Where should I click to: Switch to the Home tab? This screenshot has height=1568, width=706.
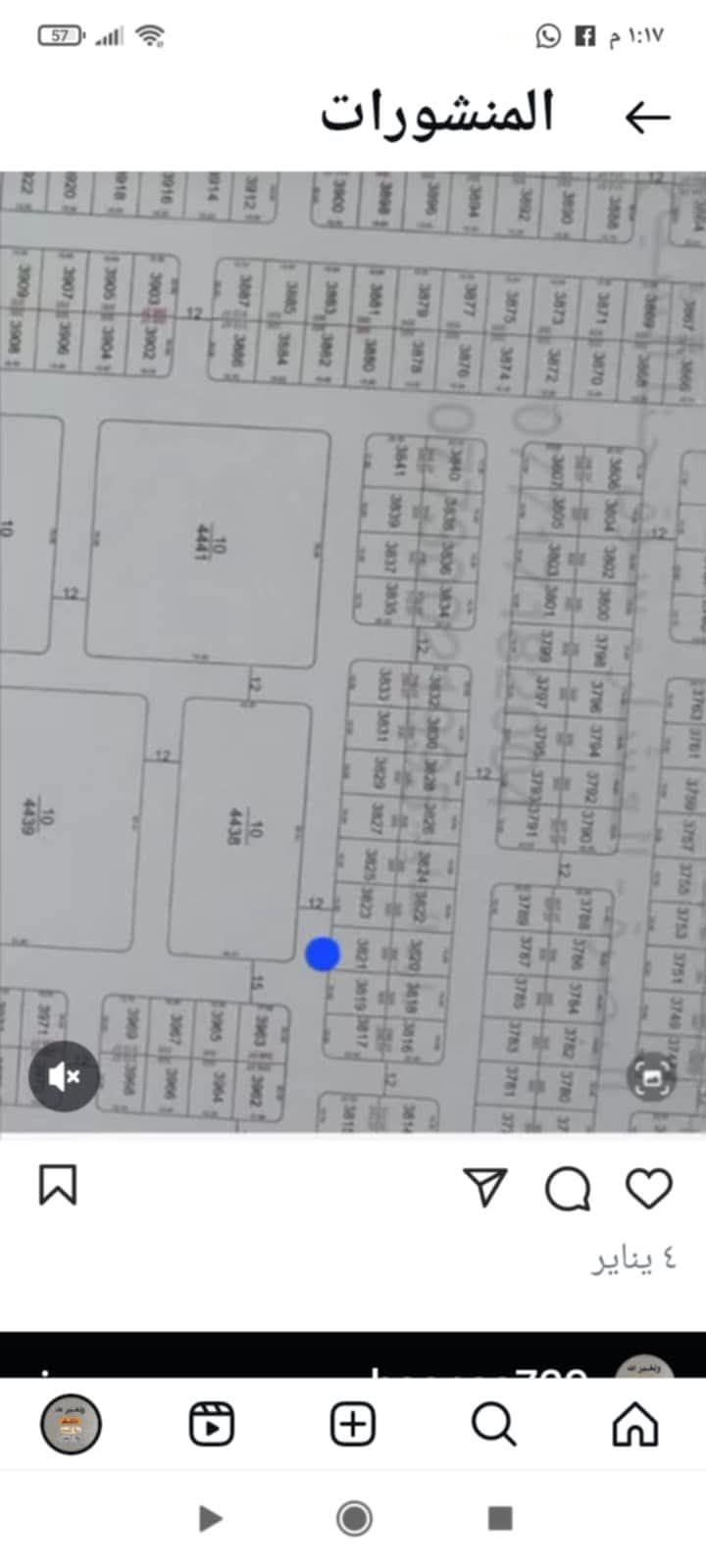(634, 1424)
